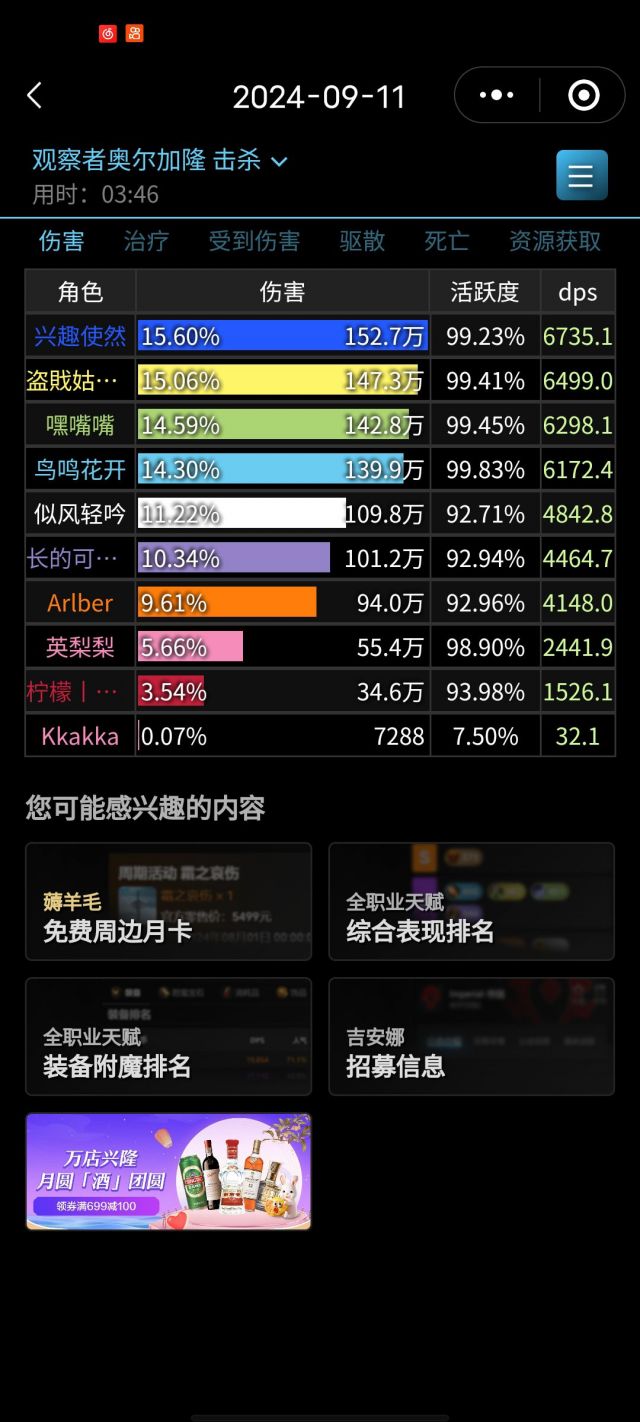Open the 装备附魔排名 card
Image resolution: width=640 pixels, height=1422 pixels.
coord(168,1036)
